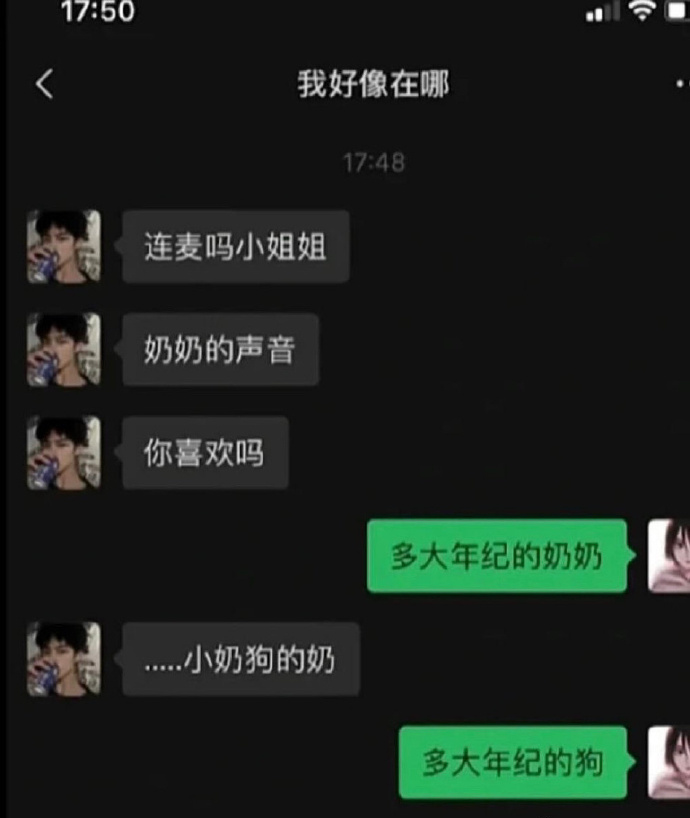This screenshot has width=690, height=818.
Task: View profile from avatar beside 你喜欢吗
Action: (64, 453)
